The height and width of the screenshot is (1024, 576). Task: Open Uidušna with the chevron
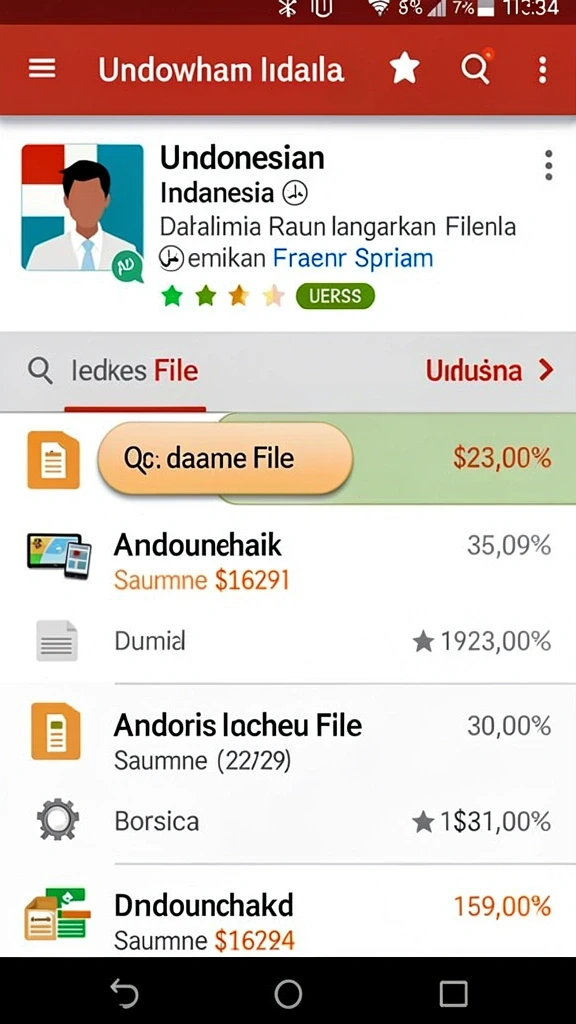pos(490,371)
